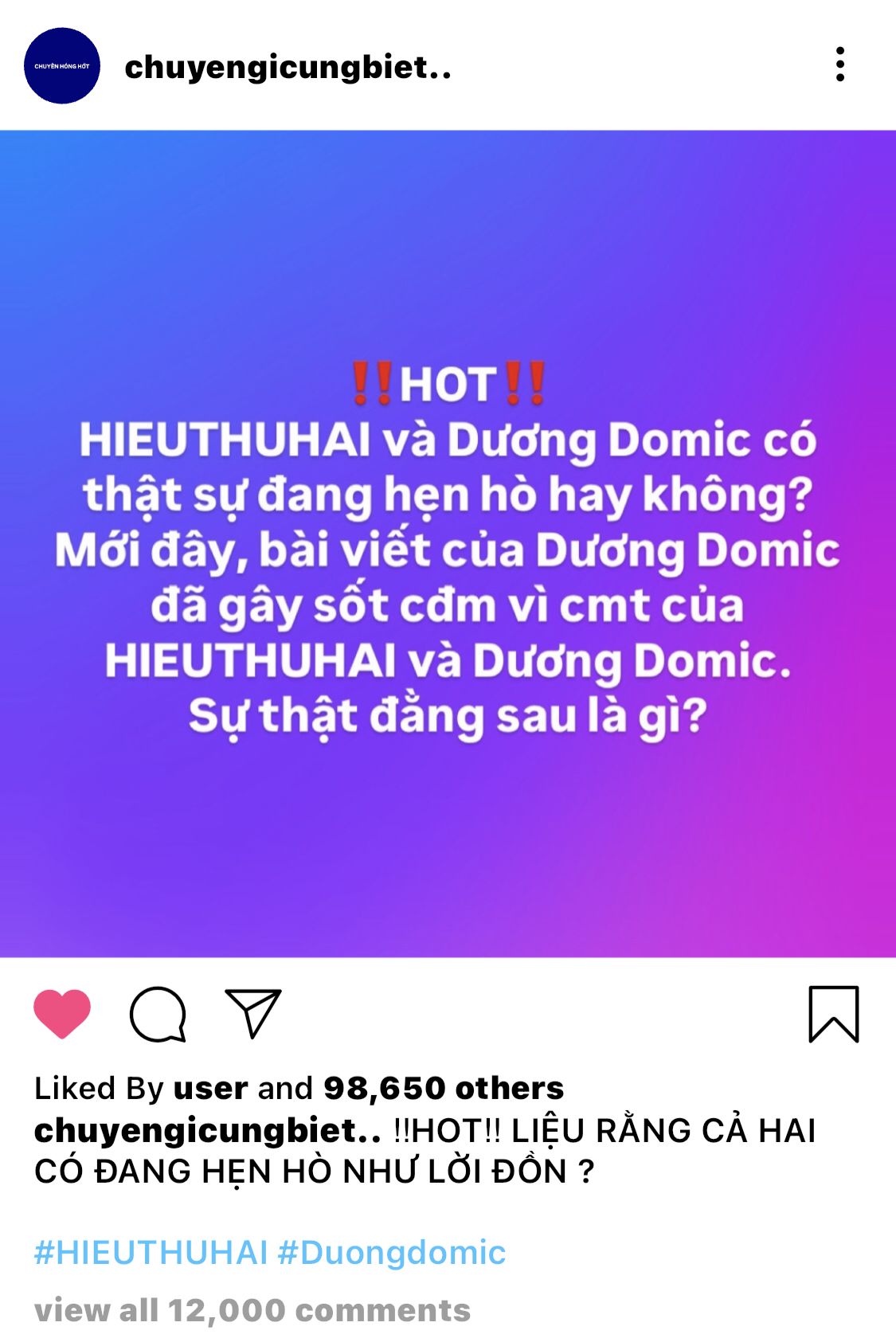Tap the heart icon to unlike the post
The height and width of the screenshot is (1338, 896).
click(x=62, y=1013)
